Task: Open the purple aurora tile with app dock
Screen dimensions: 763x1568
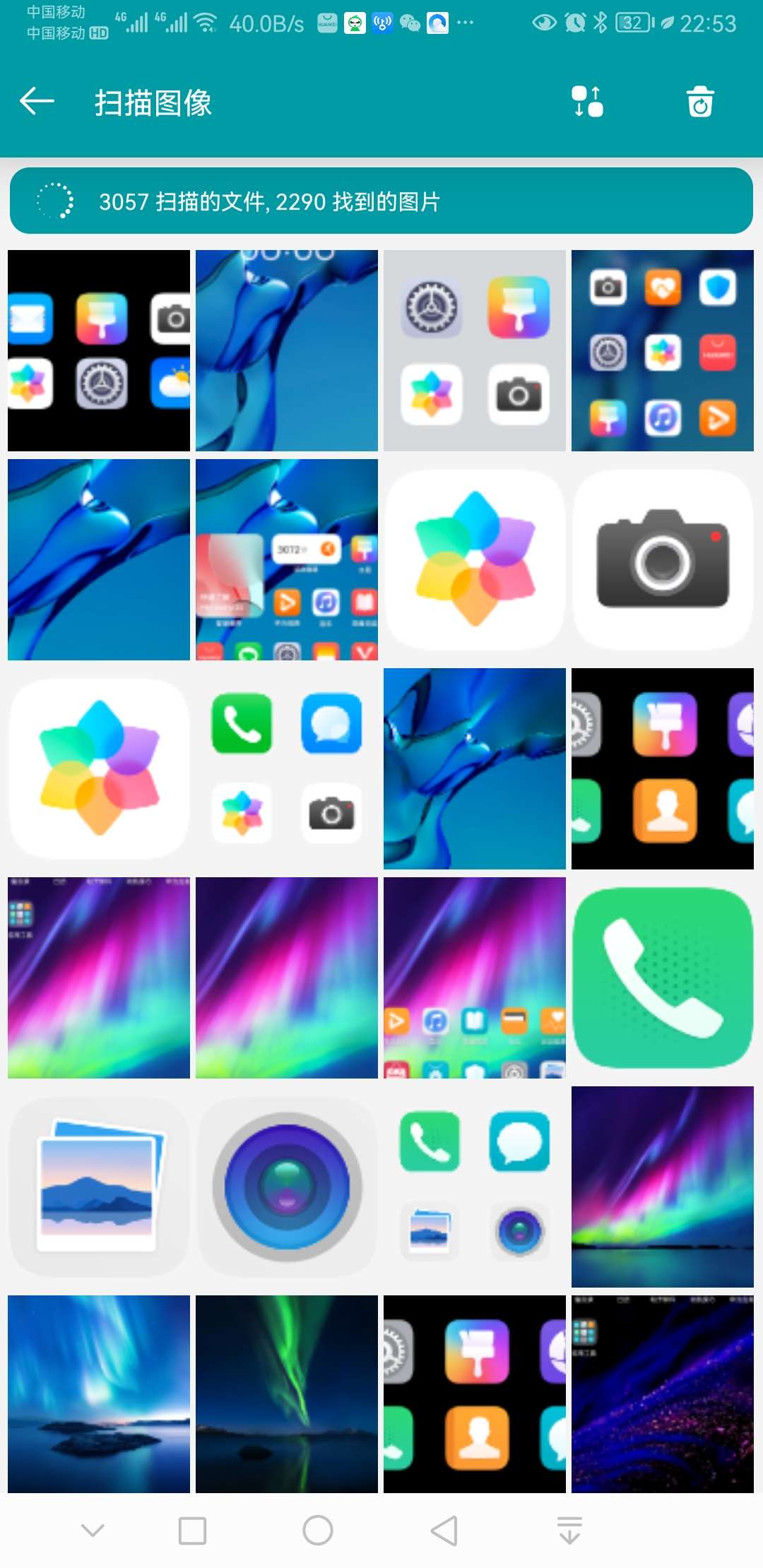Action: 475,978
